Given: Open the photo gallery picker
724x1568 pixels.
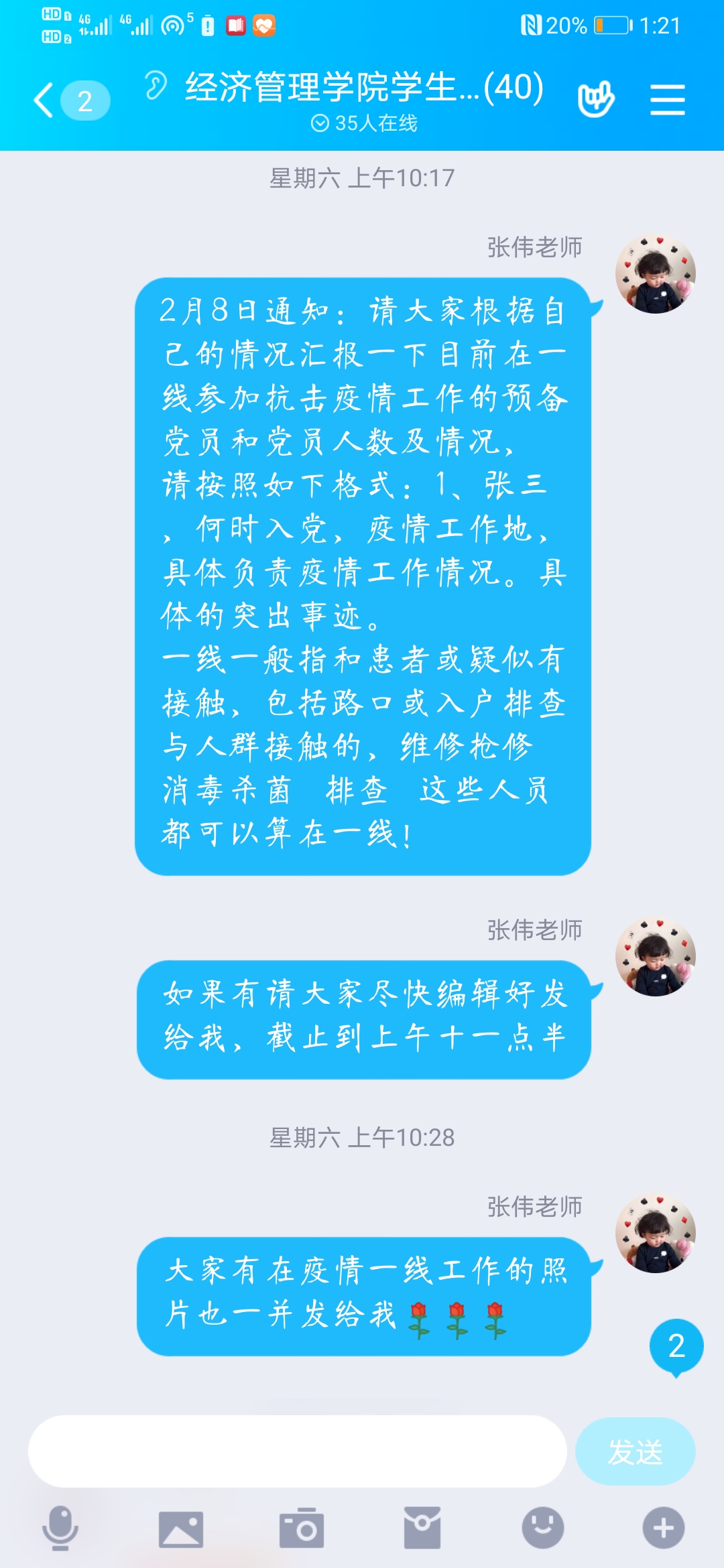Looking at the screenshot, I should tap(180, 1528).
